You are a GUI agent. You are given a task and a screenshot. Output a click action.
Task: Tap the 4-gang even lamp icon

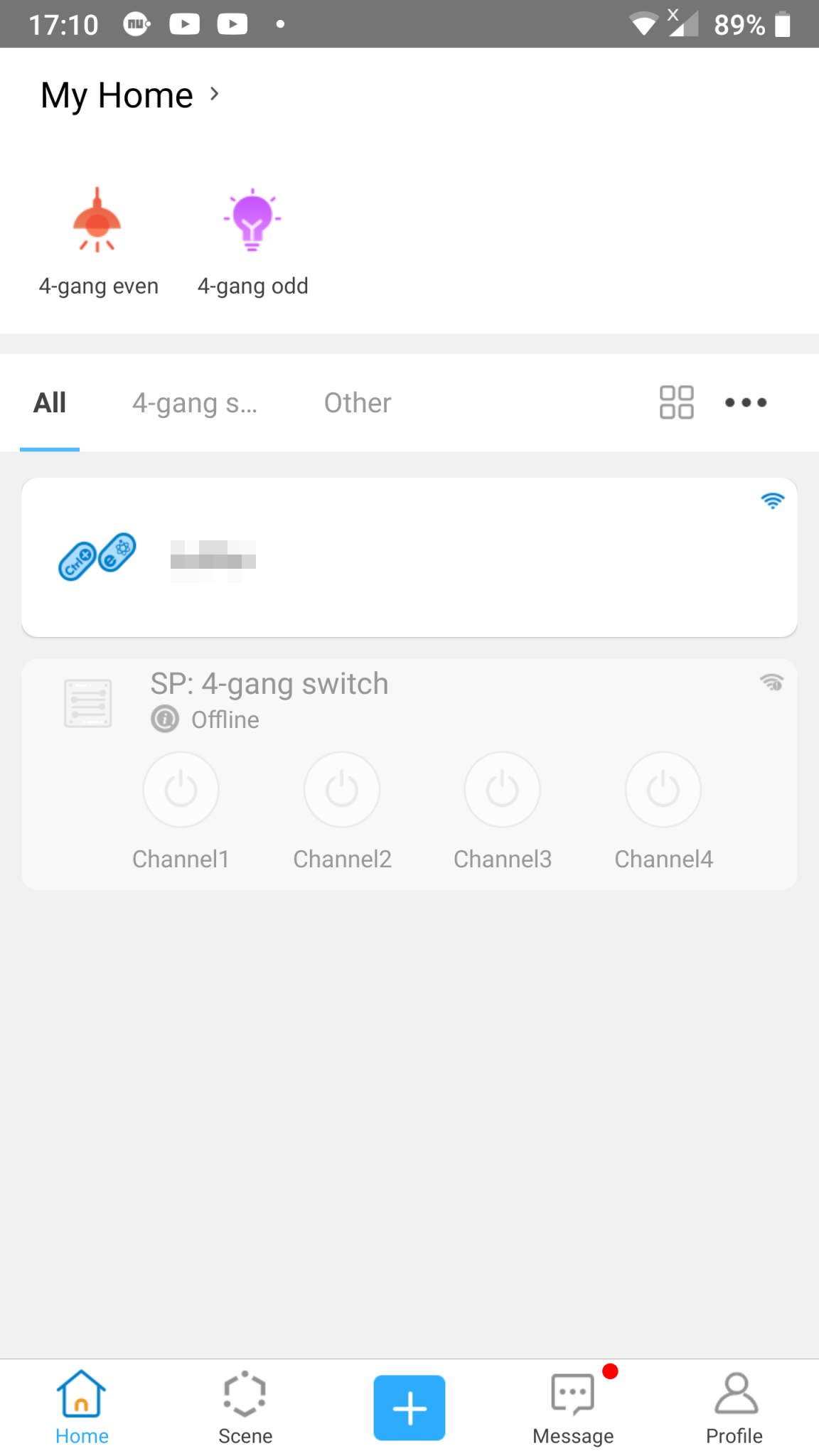pyautogui.click(x=98, y=220)
